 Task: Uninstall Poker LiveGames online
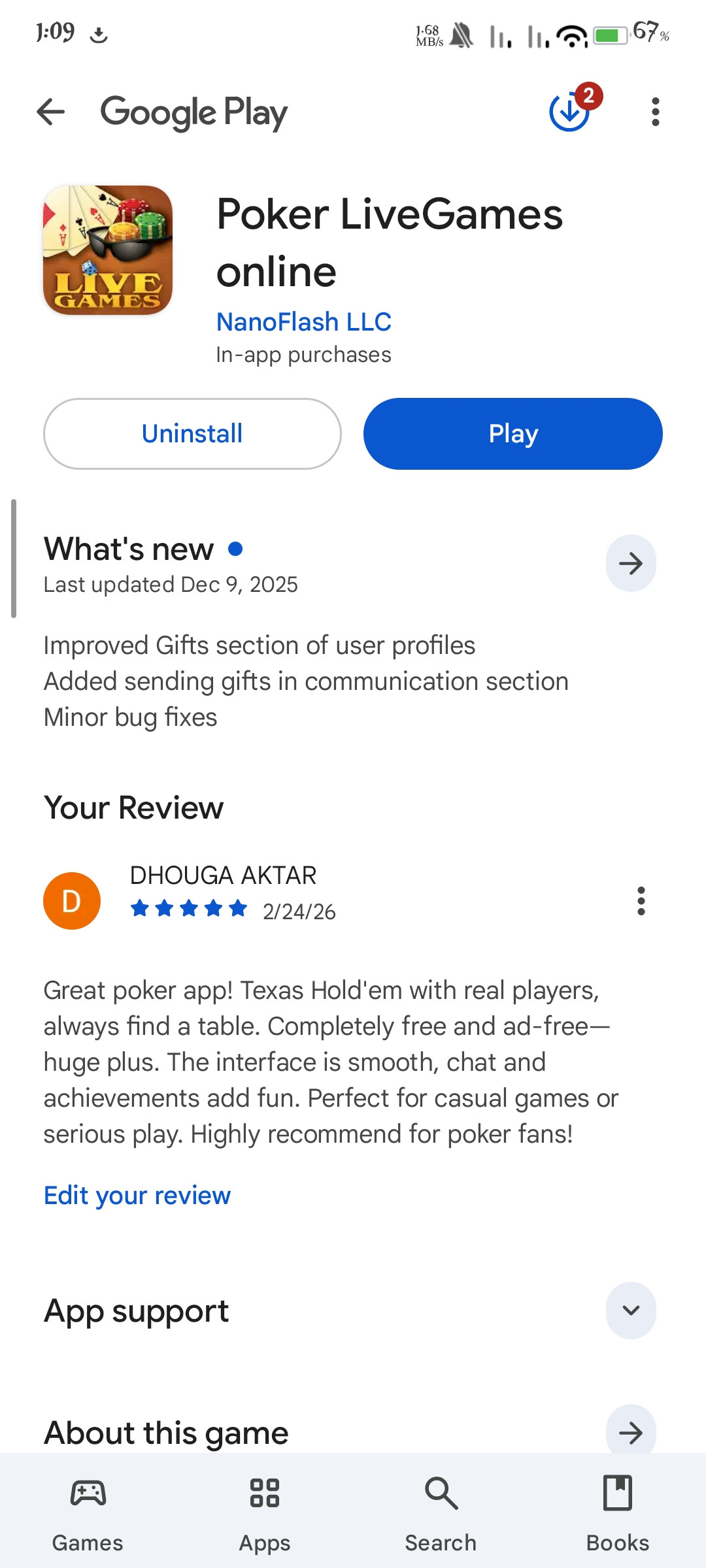(192, 434)
